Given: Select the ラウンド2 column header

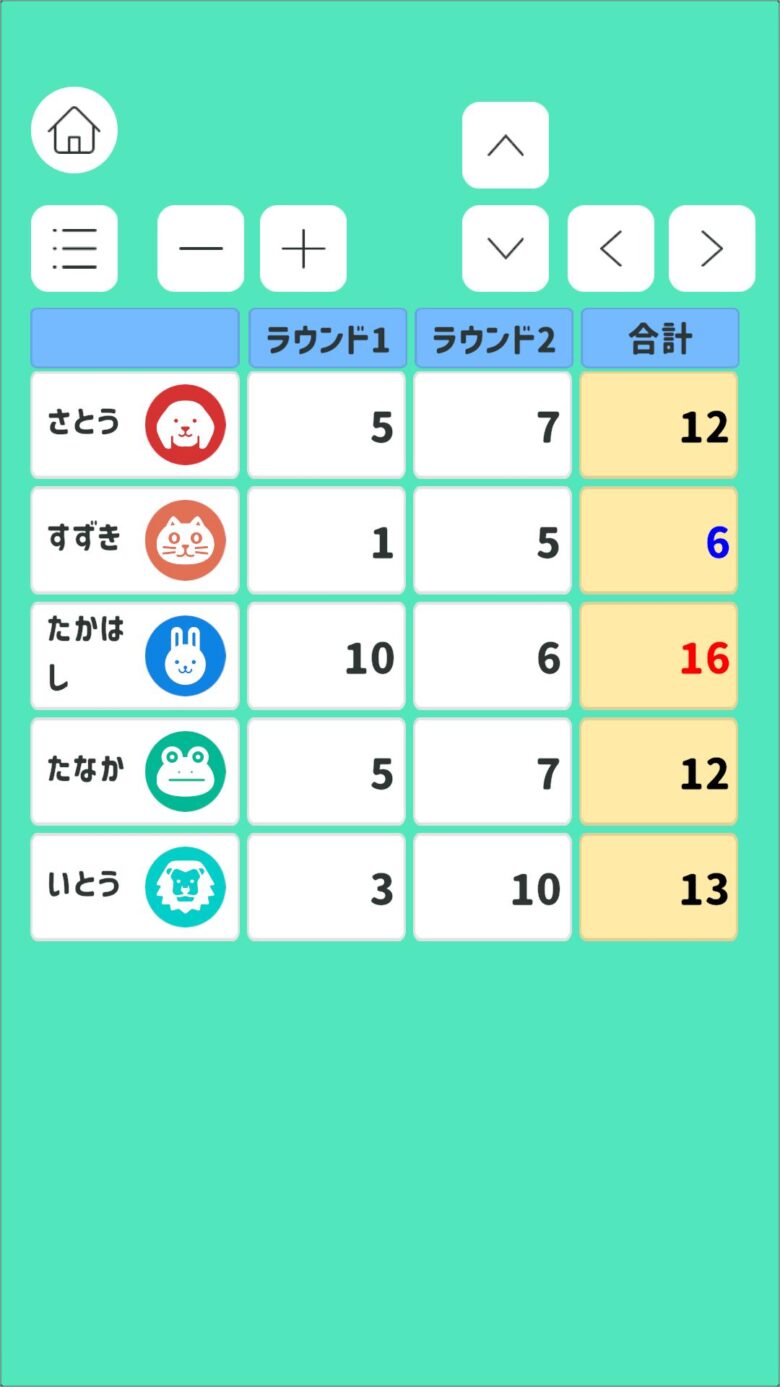Looking at the screenshot, I should pos(493,339).
